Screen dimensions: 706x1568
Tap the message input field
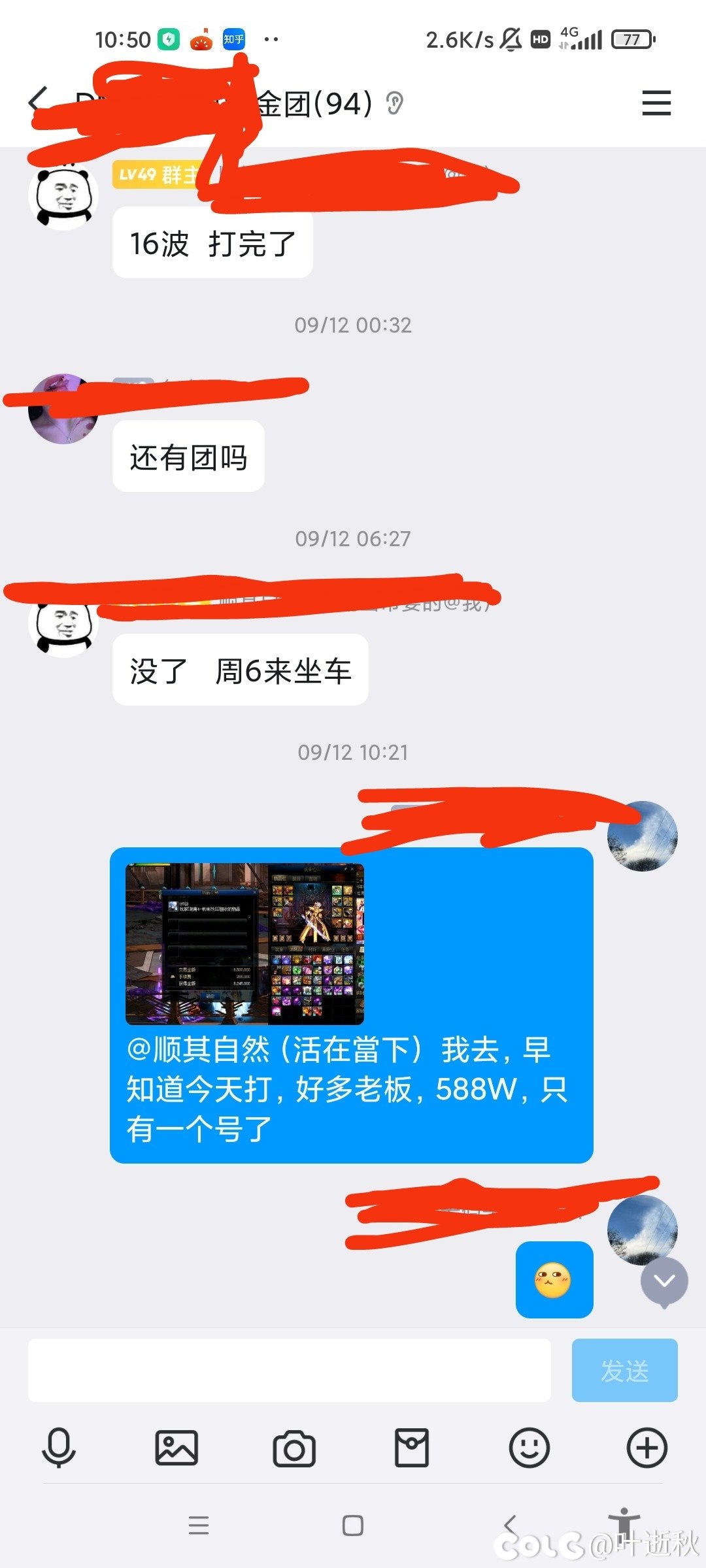tap(289, 1370)
